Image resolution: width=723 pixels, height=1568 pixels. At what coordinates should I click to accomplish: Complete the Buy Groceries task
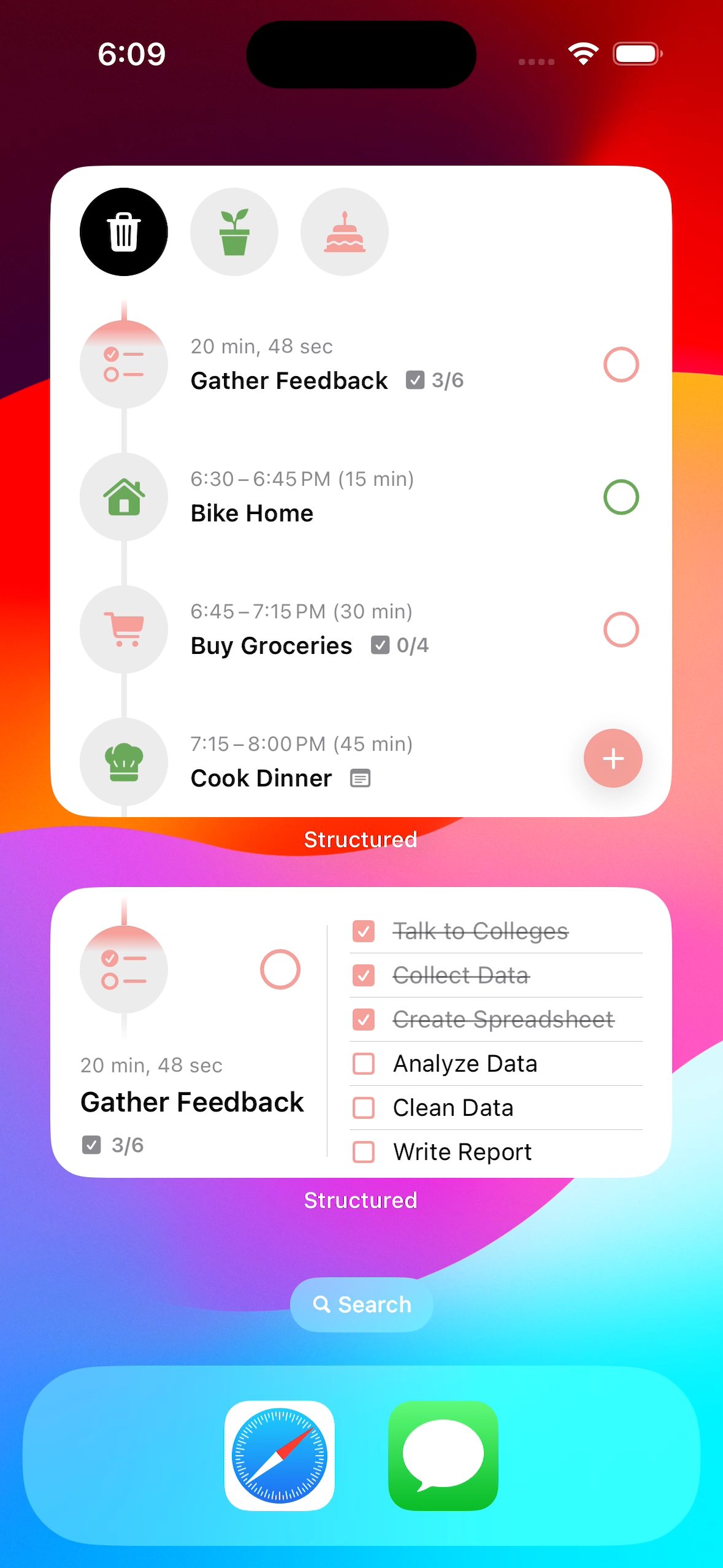[621, 629]
